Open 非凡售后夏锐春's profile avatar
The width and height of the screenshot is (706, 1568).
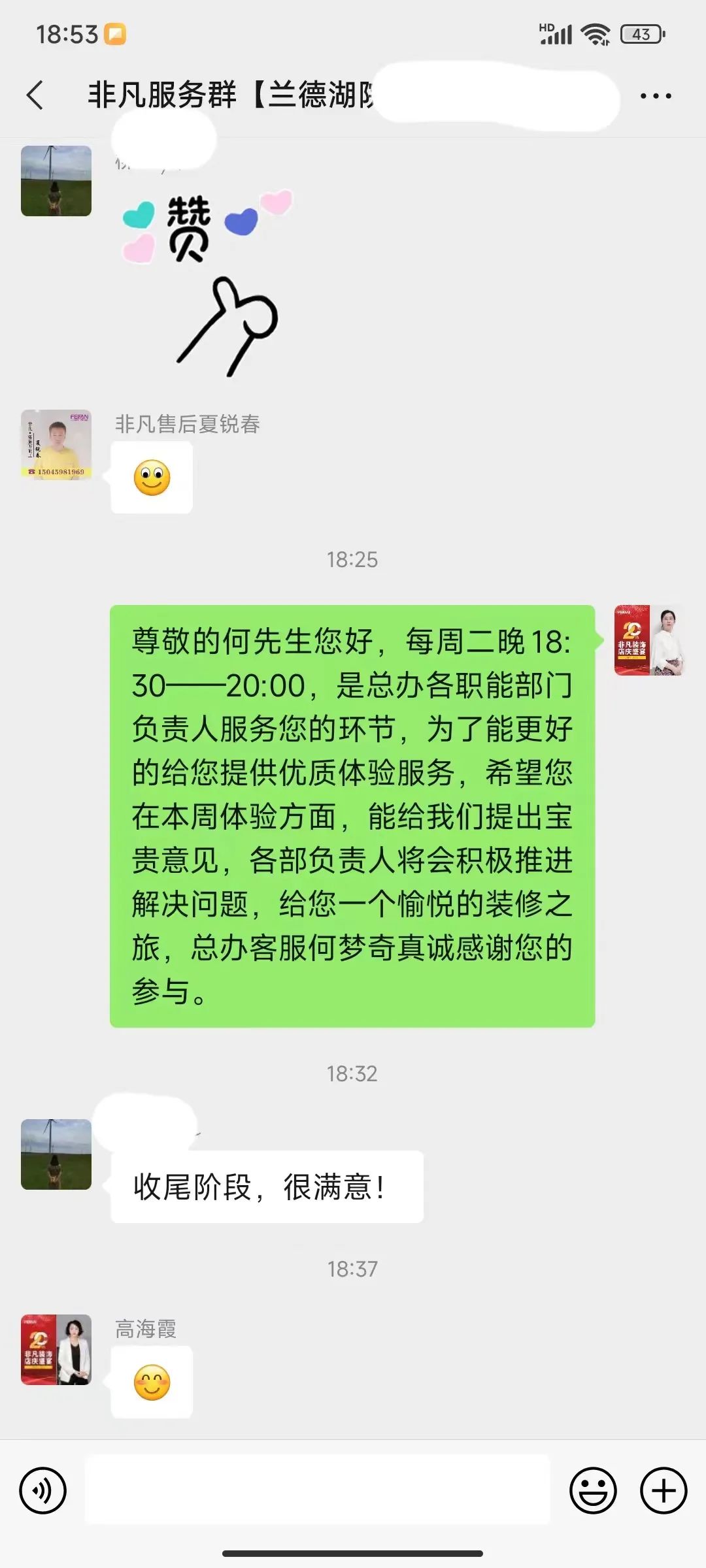[56, 445]
